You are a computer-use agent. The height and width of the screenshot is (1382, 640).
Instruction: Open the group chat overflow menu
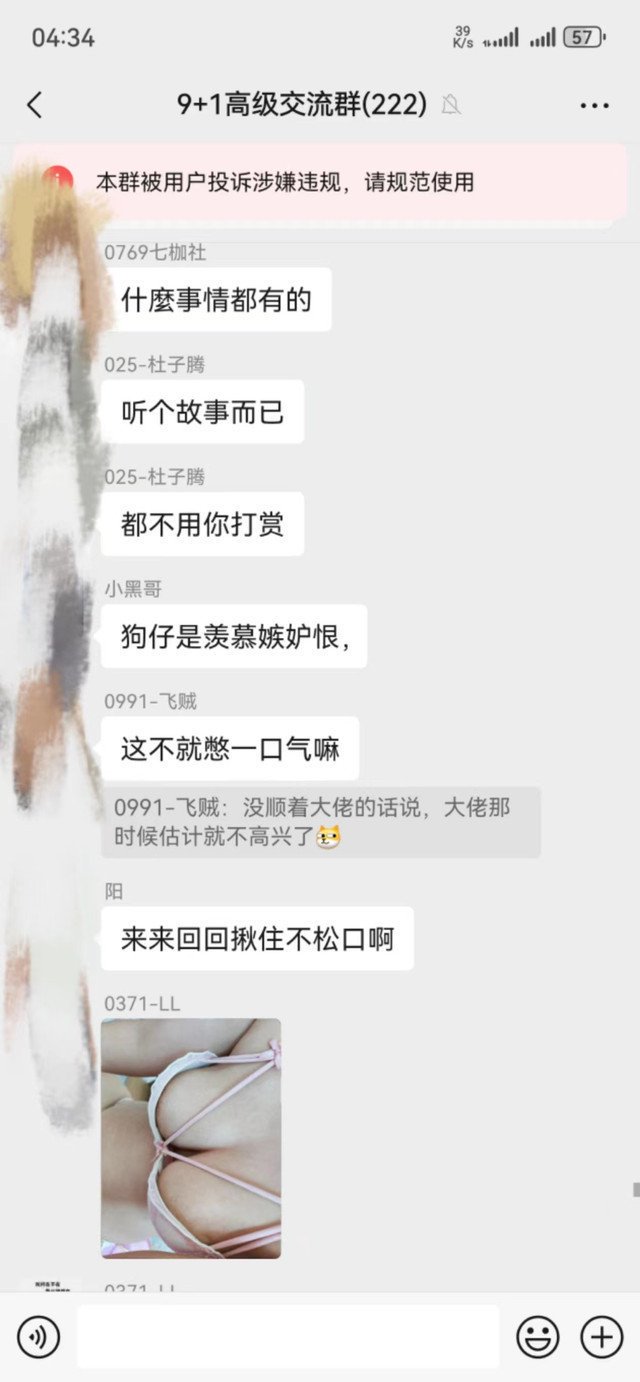click(594, 105)
